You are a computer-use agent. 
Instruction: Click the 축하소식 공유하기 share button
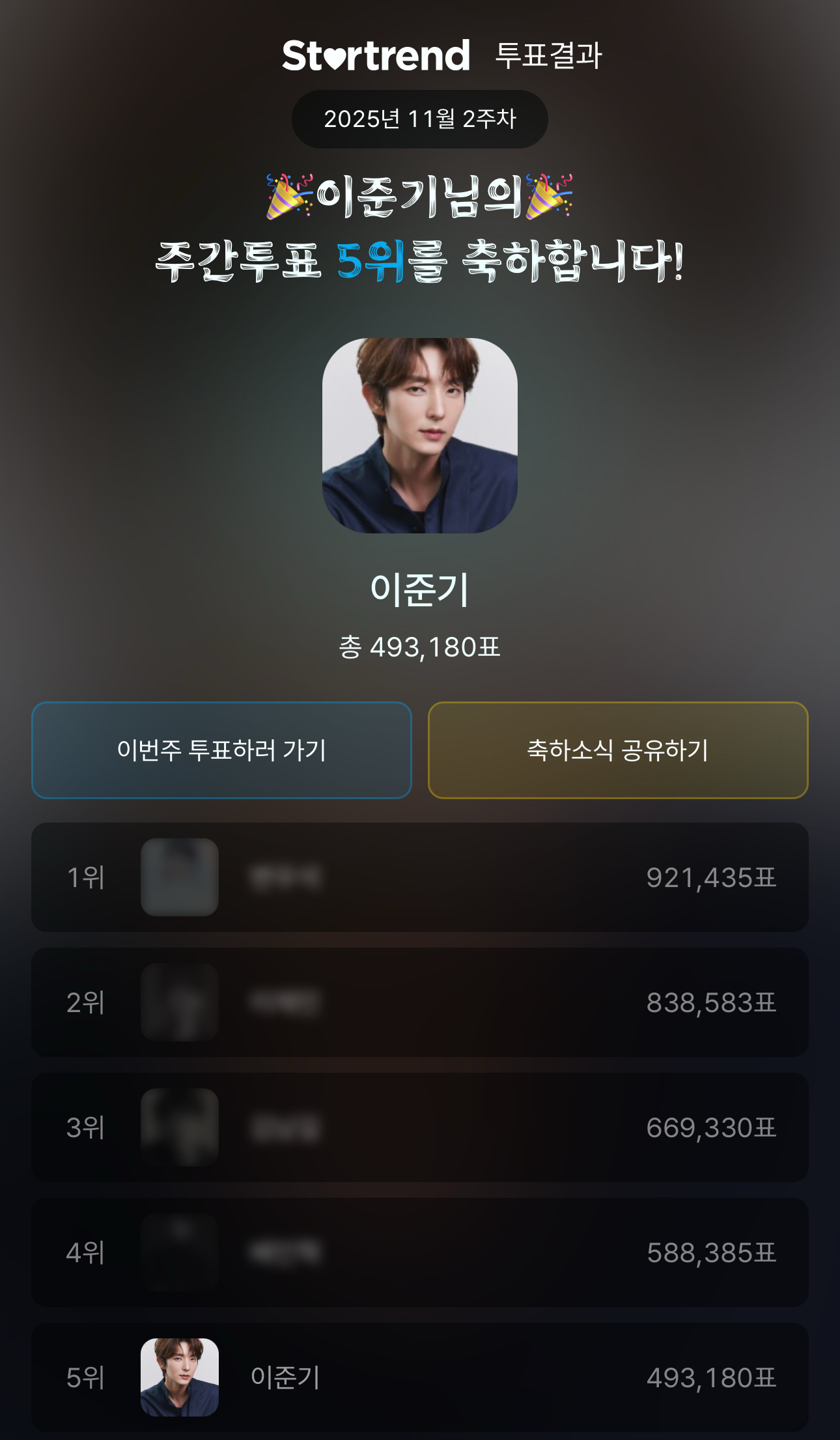coord(617,750)
